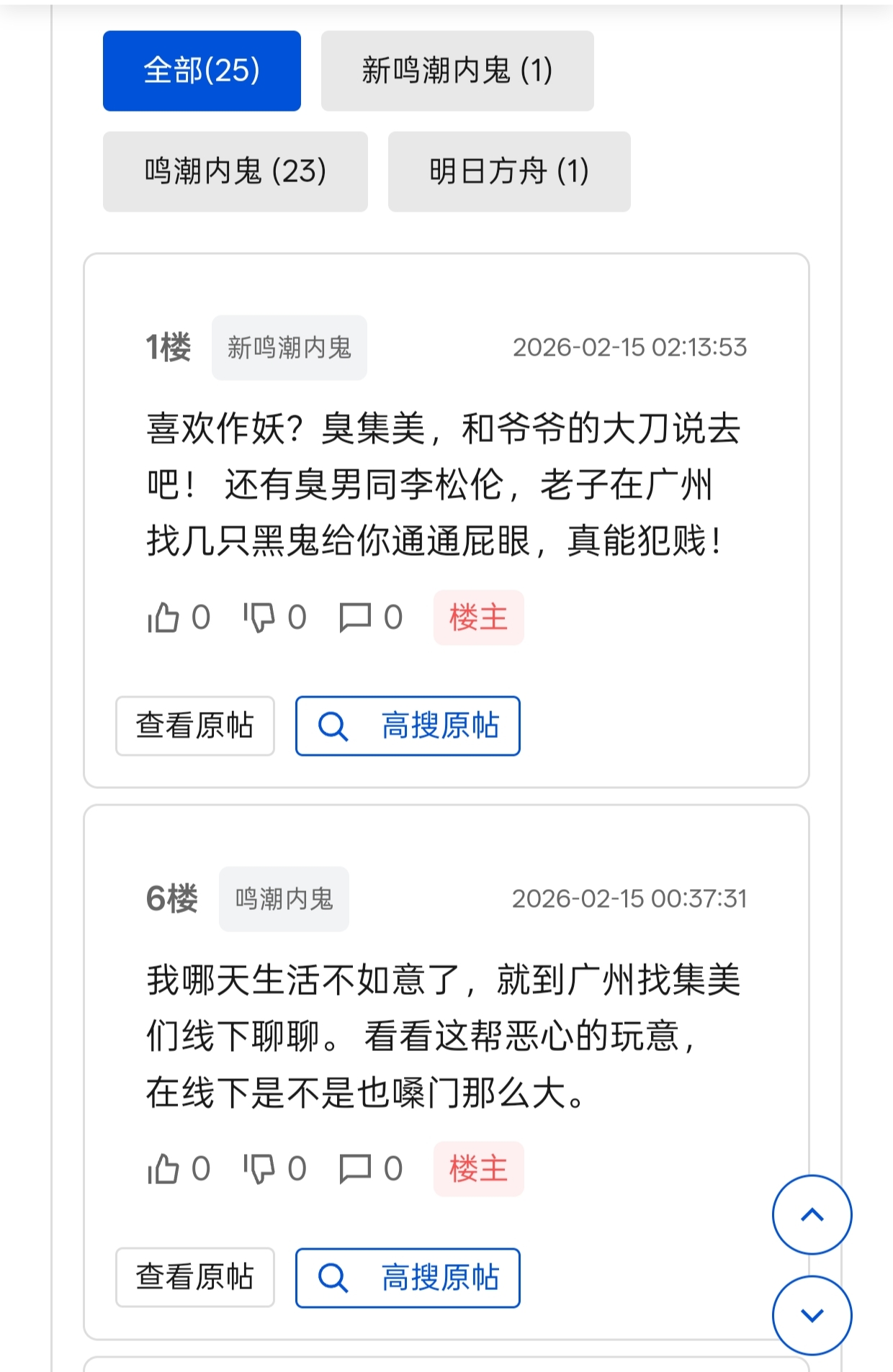
Task: Tap 查看原帖 under the 1楼 post
Action: [194, 726]
